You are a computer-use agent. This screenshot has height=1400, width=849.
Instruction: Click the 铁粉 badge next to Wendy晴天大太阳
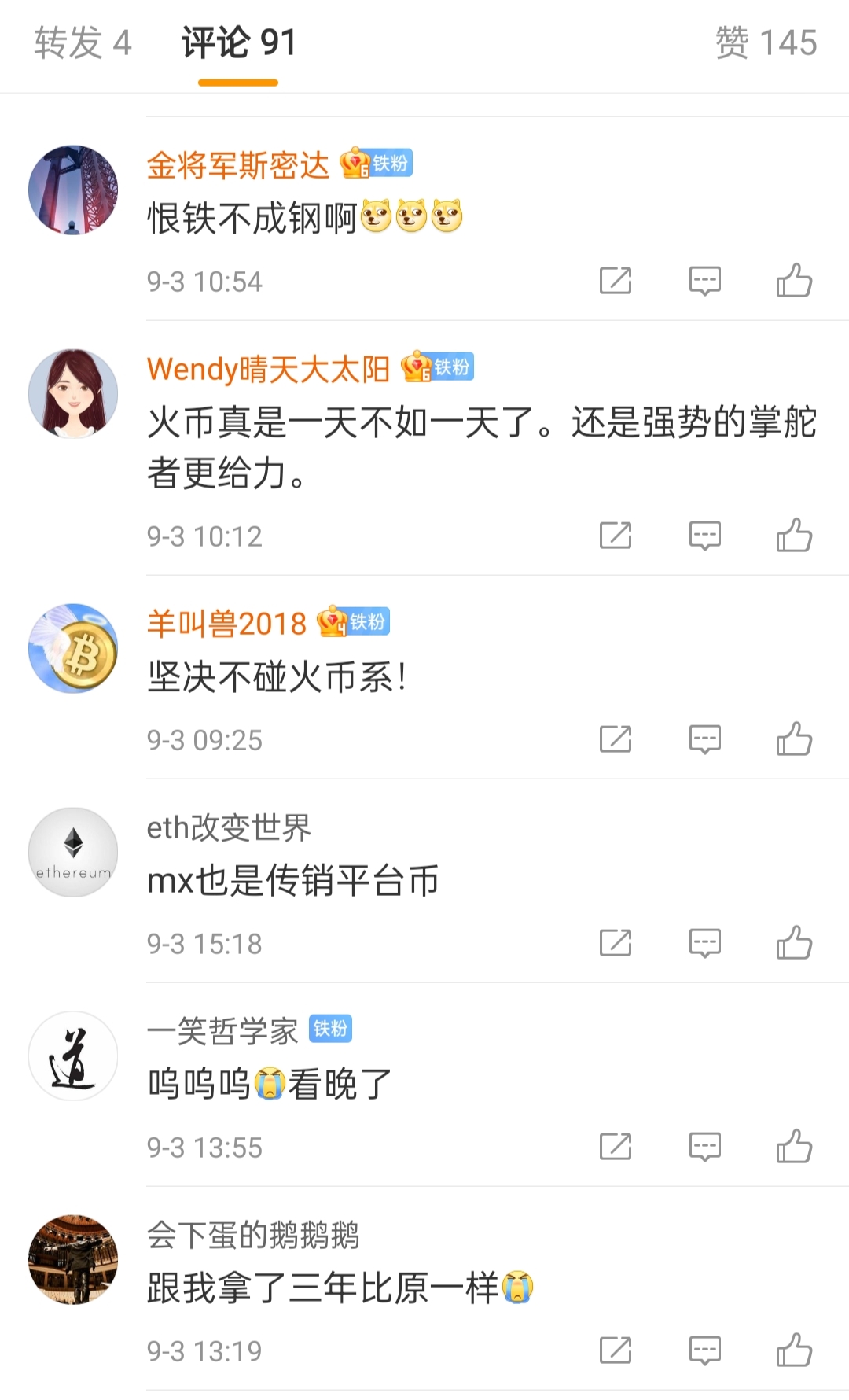(436, 367)
